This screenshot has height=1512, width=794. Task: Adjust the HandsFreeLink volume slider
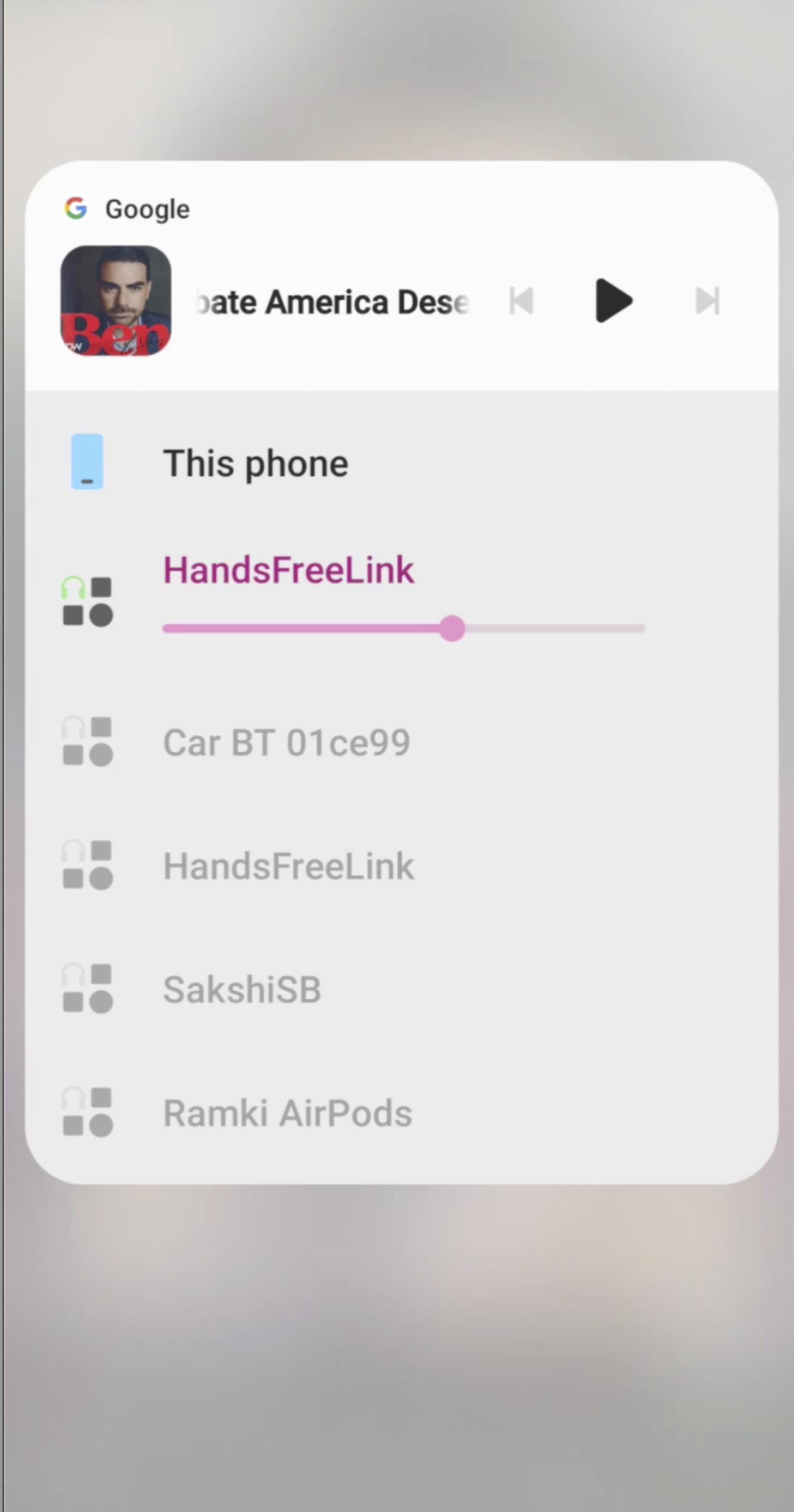tap(453, 629)
